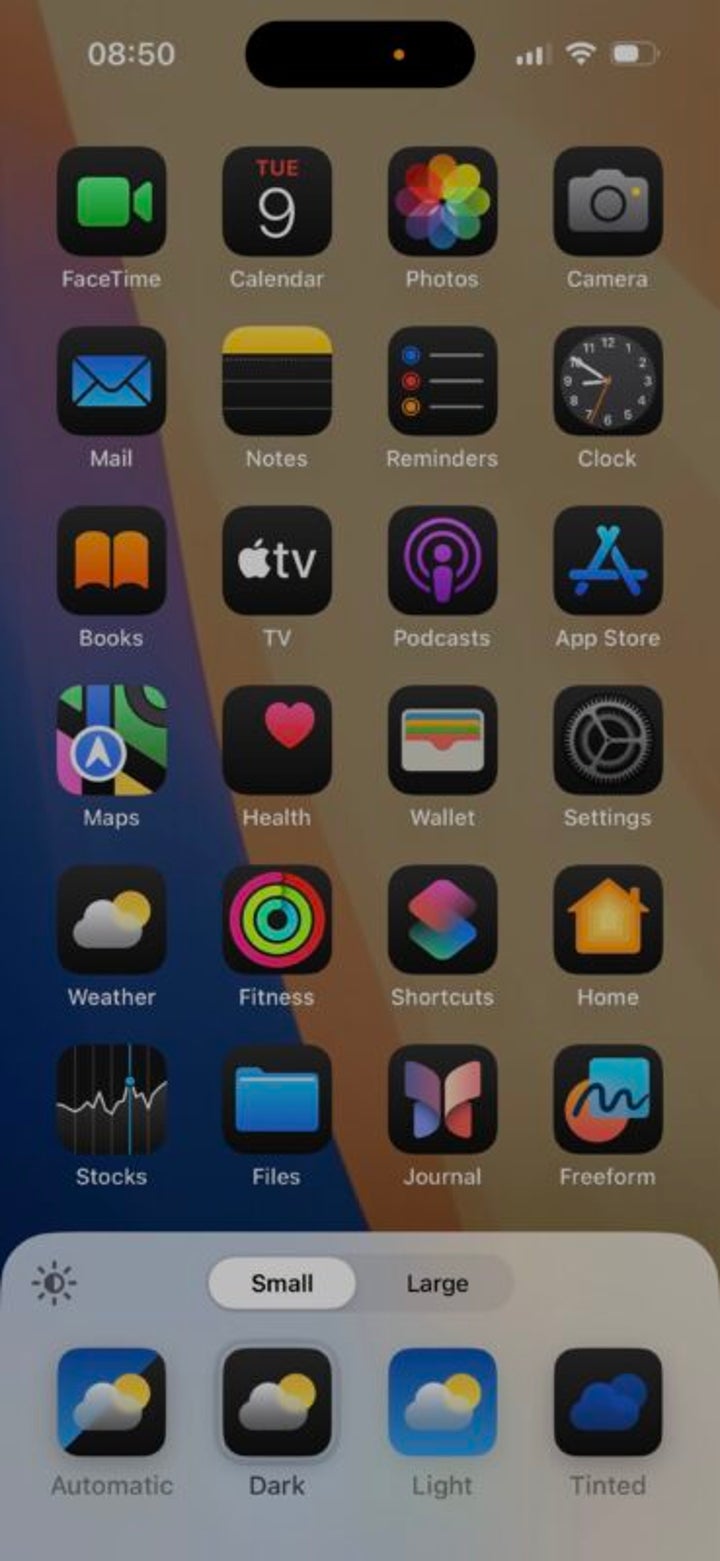Image resolution: width=720 pixels, height=1561 pixels.
Task: Open the Camera app
Action: click(x=607, y=201)
